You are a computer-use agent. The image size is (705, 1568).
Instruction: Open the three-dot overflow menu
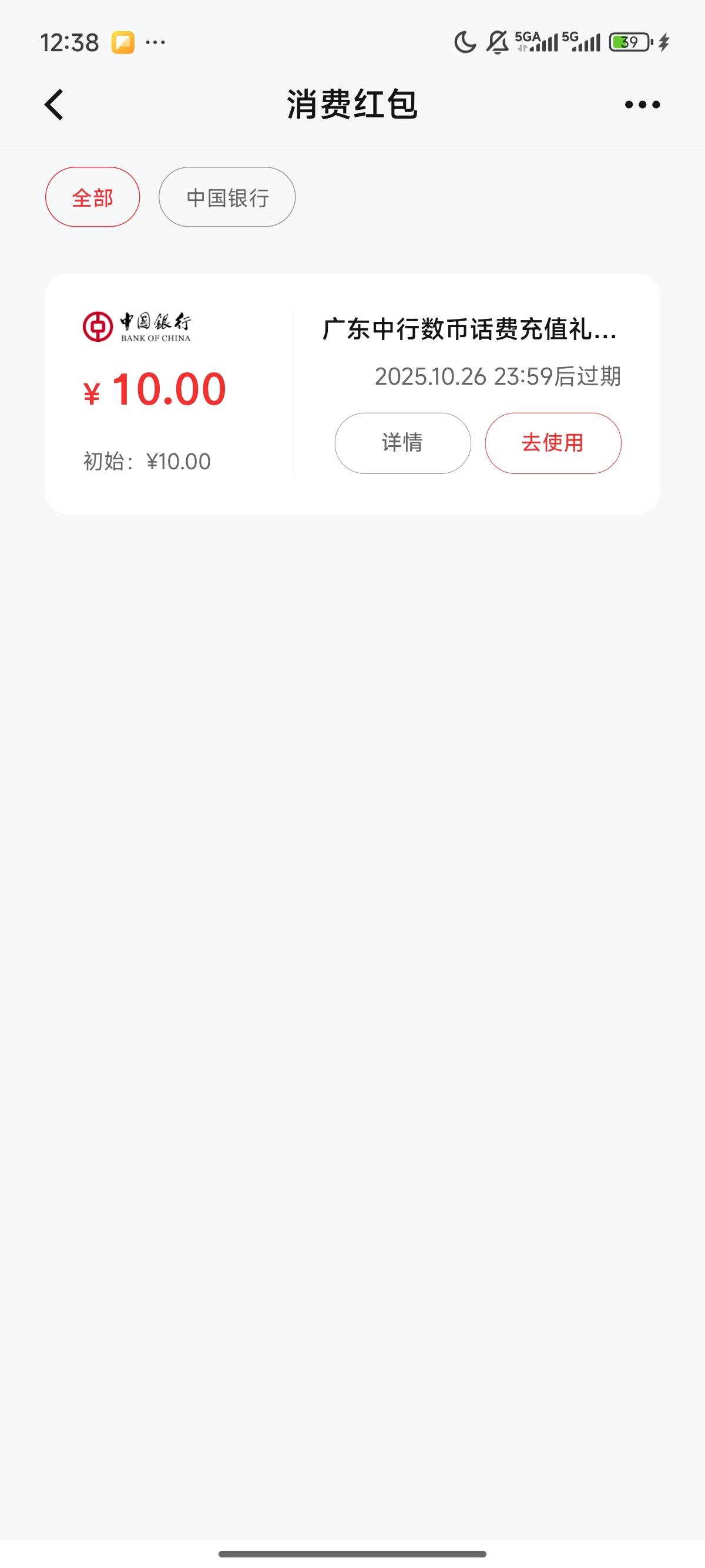[642, 105]
